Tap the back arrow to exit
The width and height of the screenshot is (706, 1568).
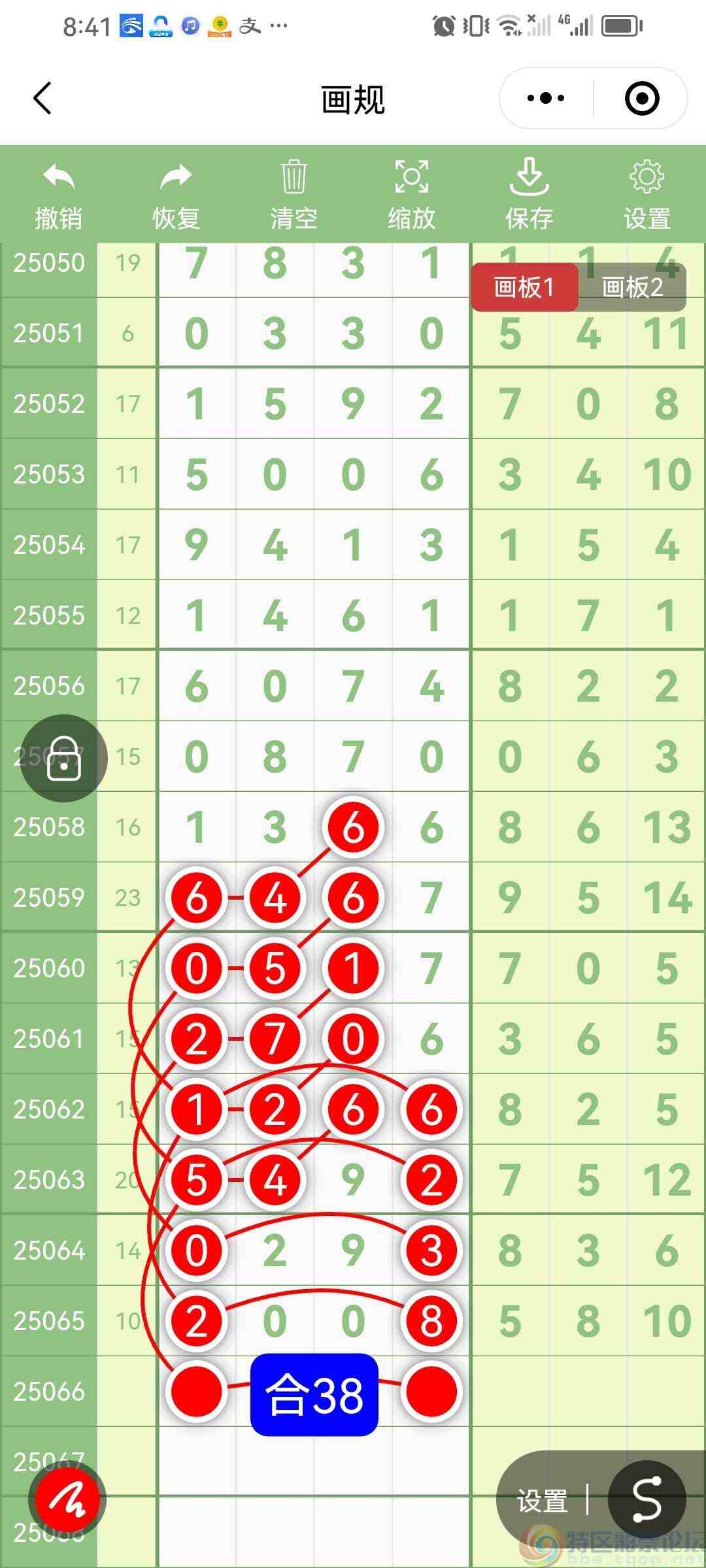pyautogui.click(x=42, y=98)
